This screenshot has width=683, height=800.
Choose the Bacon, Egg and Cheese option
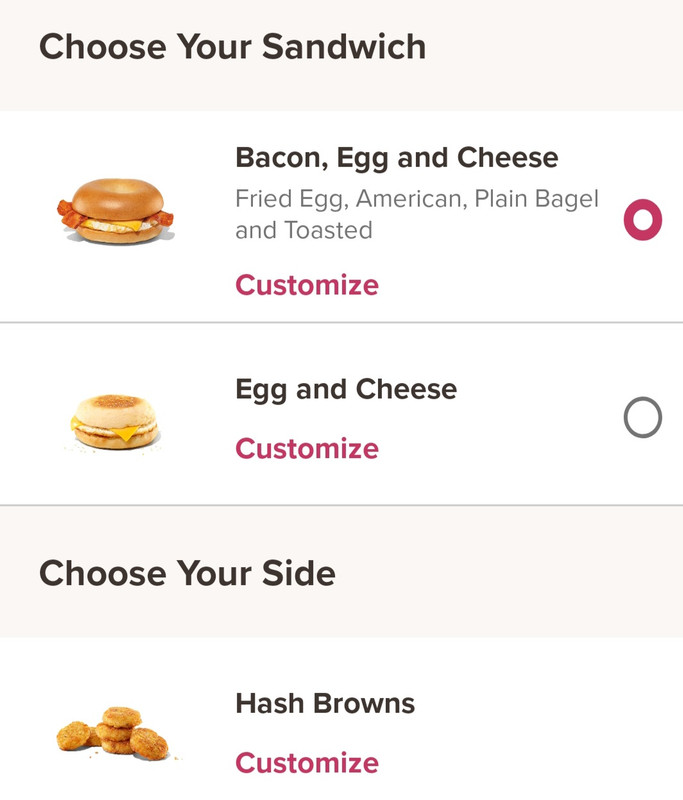(642, 220)
